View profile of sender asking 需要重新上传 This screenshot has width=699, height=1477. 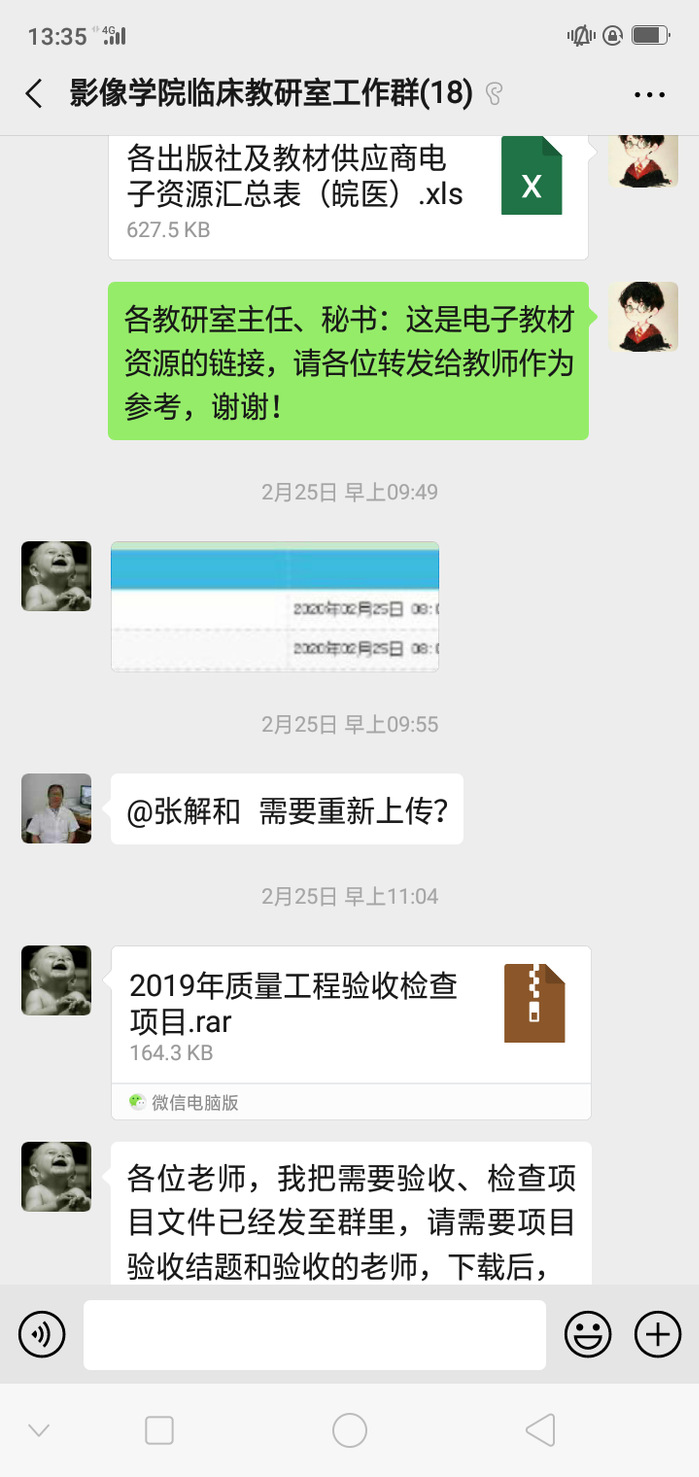pos(56,808)
